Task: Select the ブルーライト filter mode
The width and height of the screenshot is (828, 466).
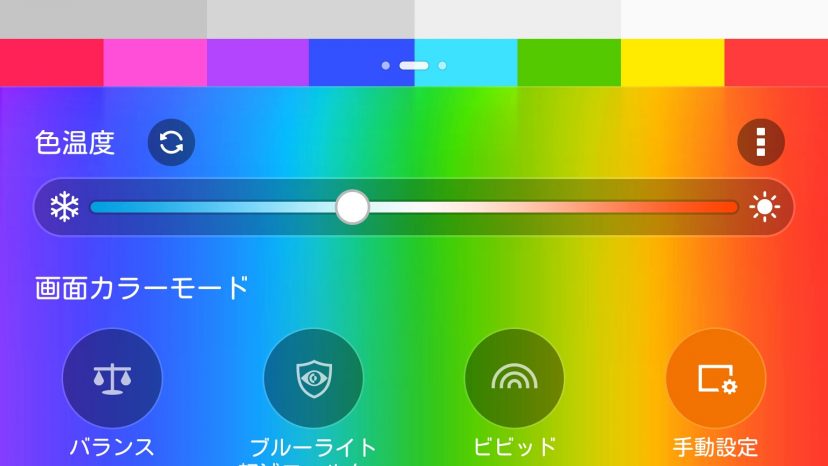Action: [x=313, y=378]
